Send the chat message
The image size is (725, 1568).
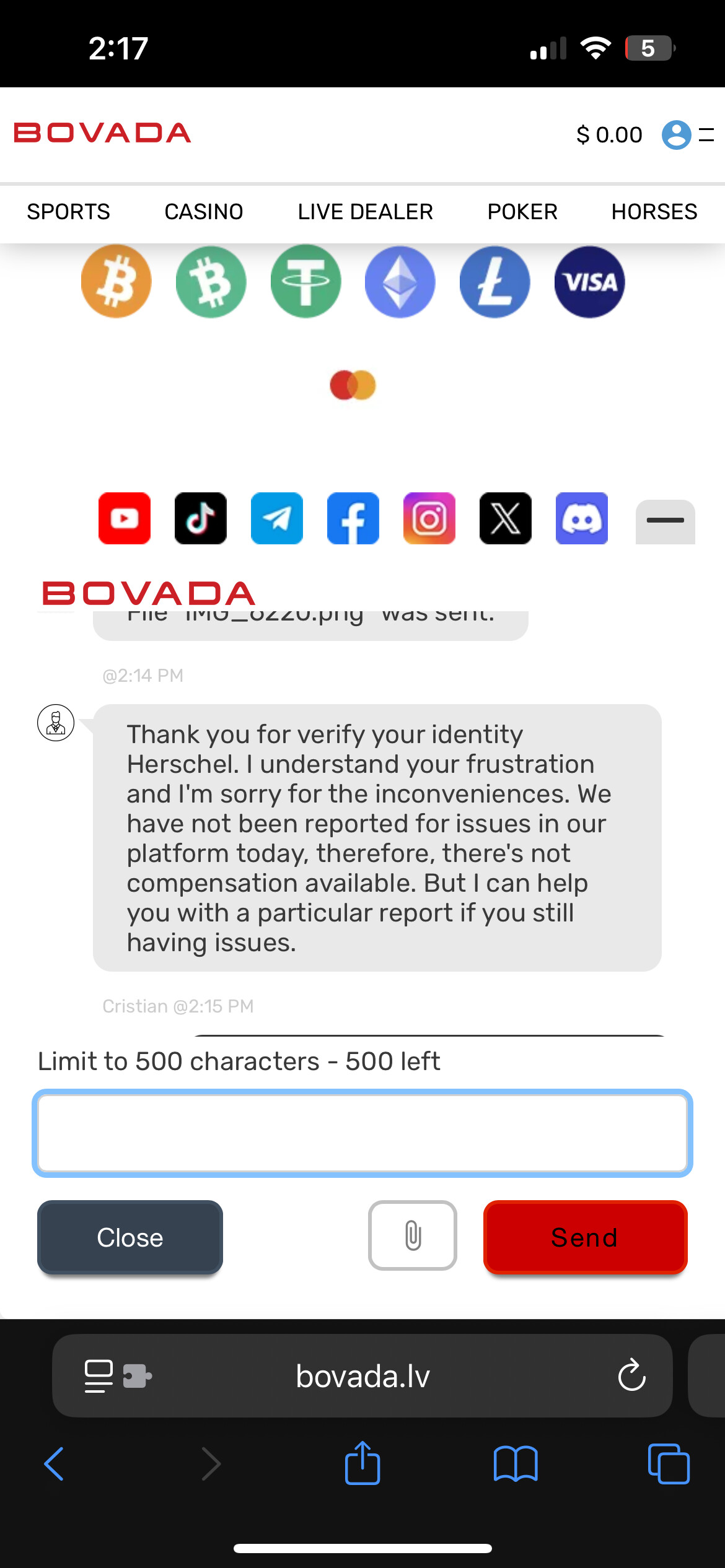pos(585,1237)
